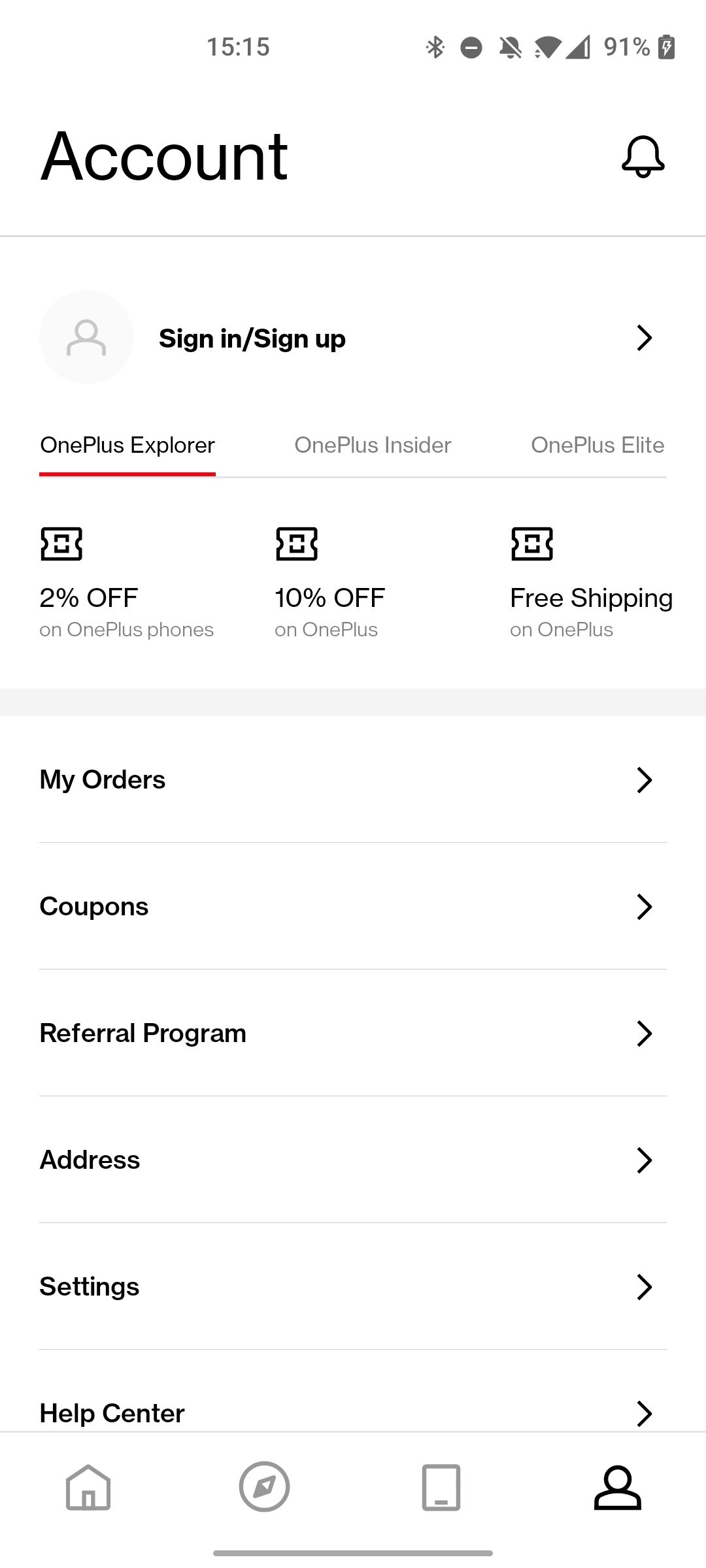Open the Help Center entry

[x=112, y=1412]
